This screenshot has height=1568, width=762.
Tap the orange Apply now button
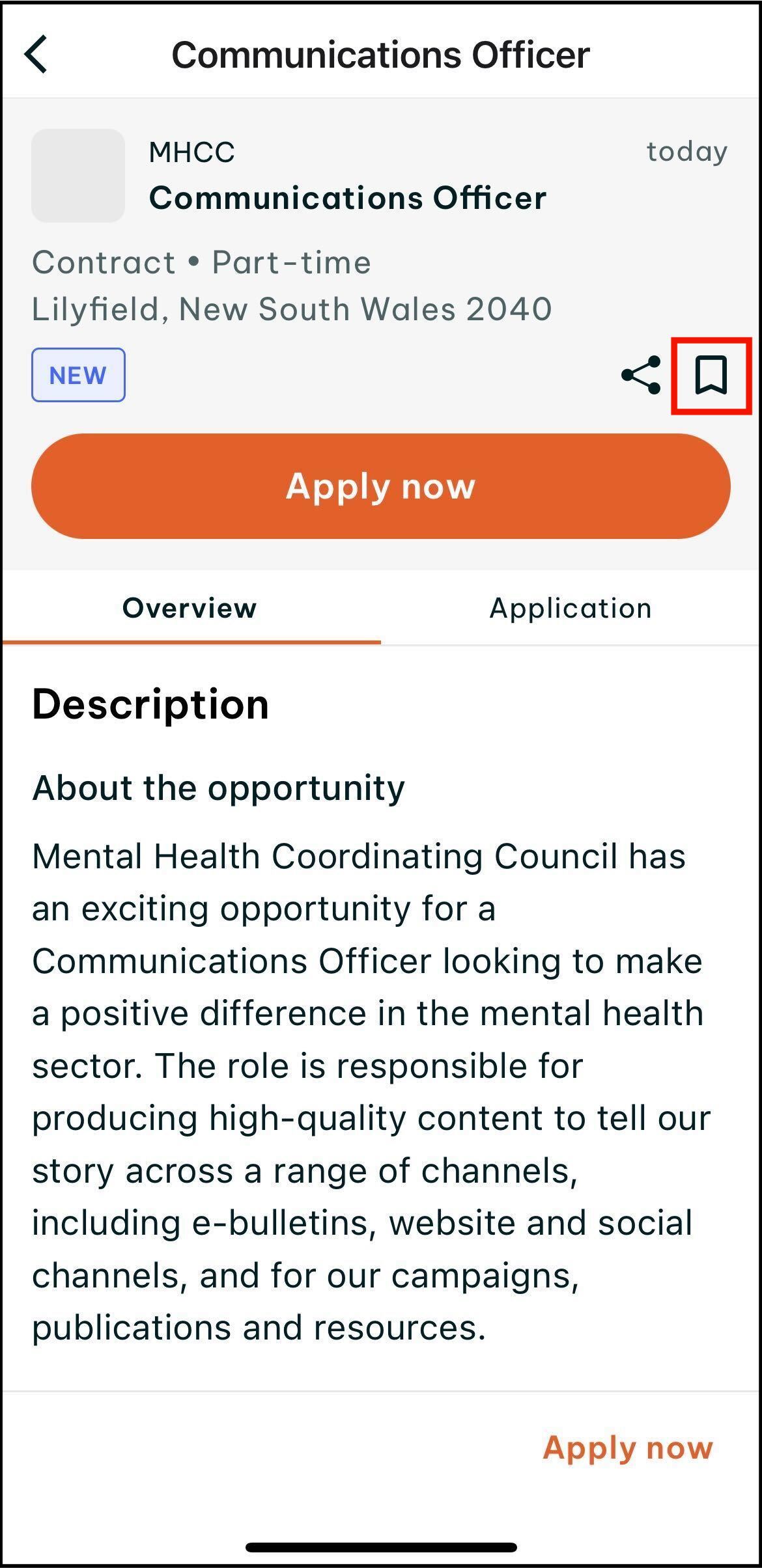pyautogui.click(x=381, y=486)
